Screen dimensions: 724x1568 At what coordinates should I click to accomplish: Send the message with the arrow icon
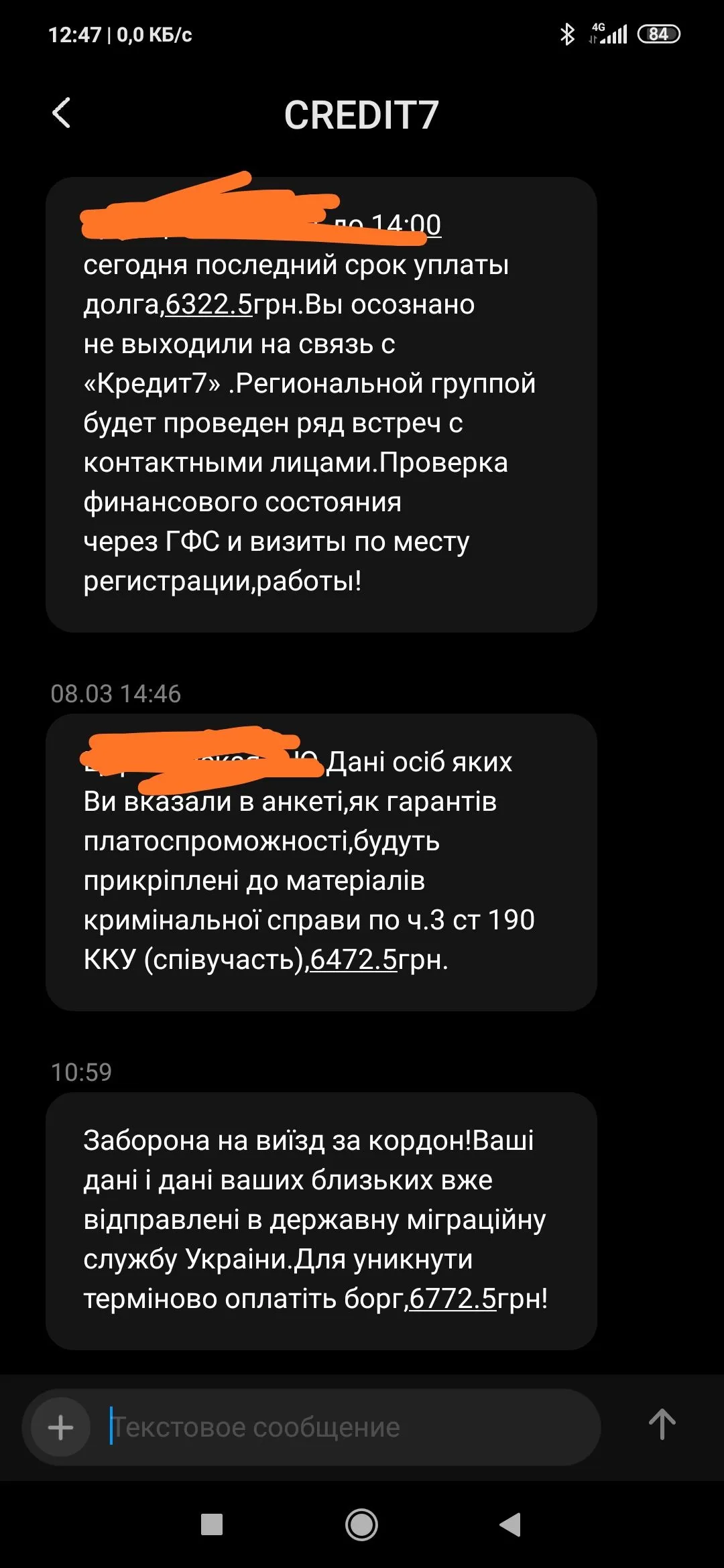pos(662,1425)
